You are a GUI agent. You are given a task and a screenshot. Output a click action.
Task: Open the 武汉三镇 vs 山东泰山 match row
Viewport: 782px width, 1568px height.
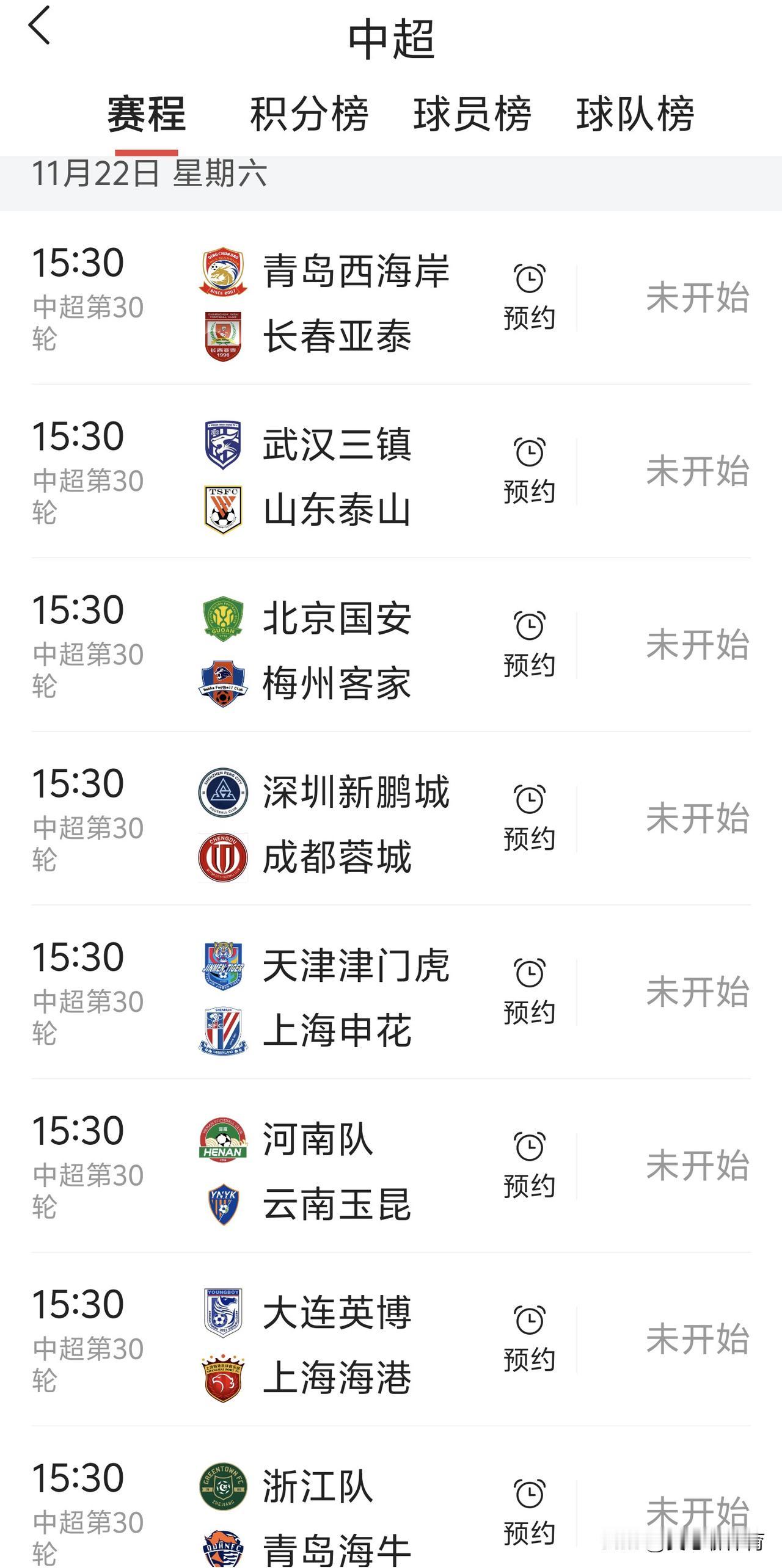click(x=337, y=477)
